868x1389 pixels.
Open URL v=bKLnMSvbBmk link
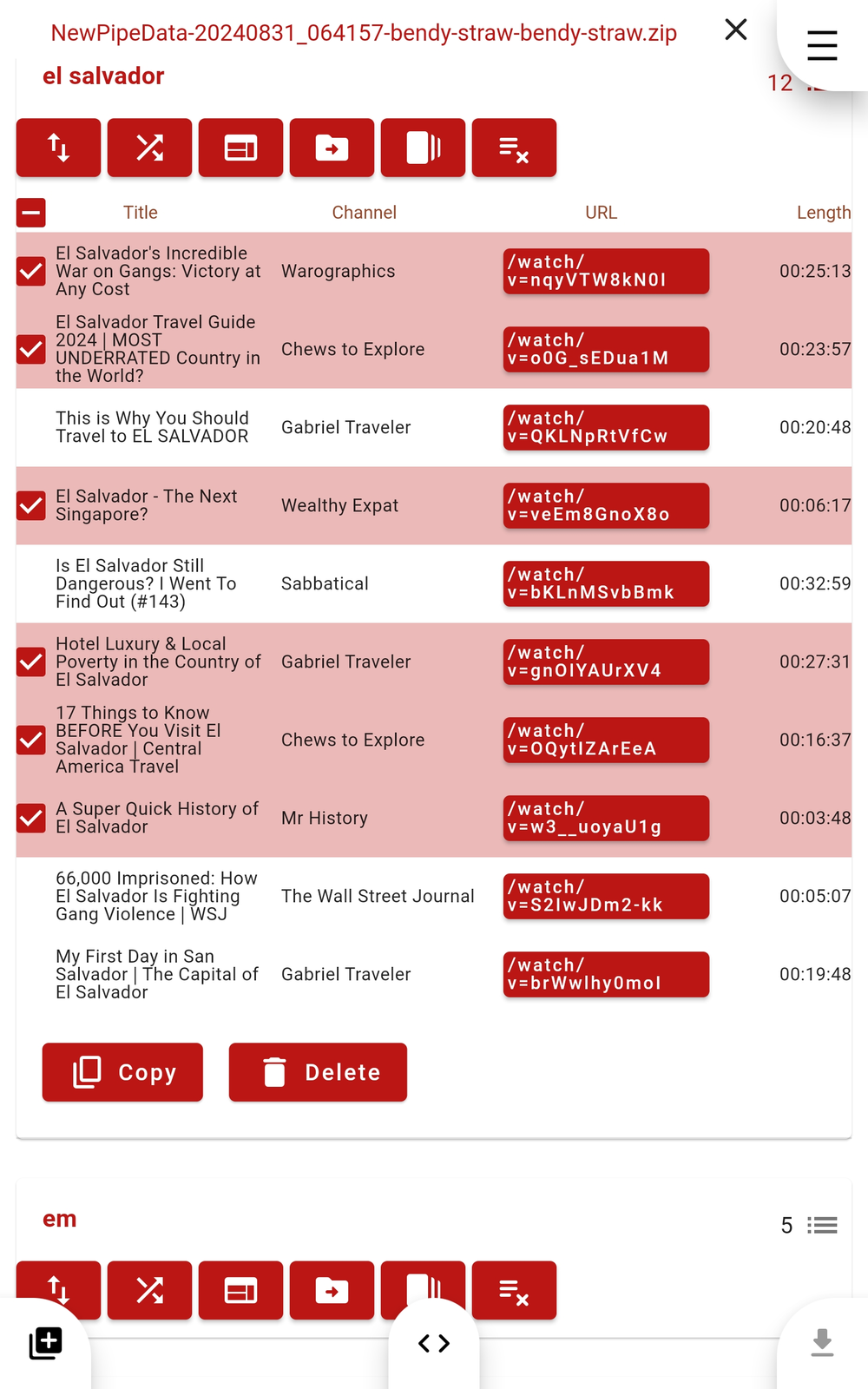606,583
